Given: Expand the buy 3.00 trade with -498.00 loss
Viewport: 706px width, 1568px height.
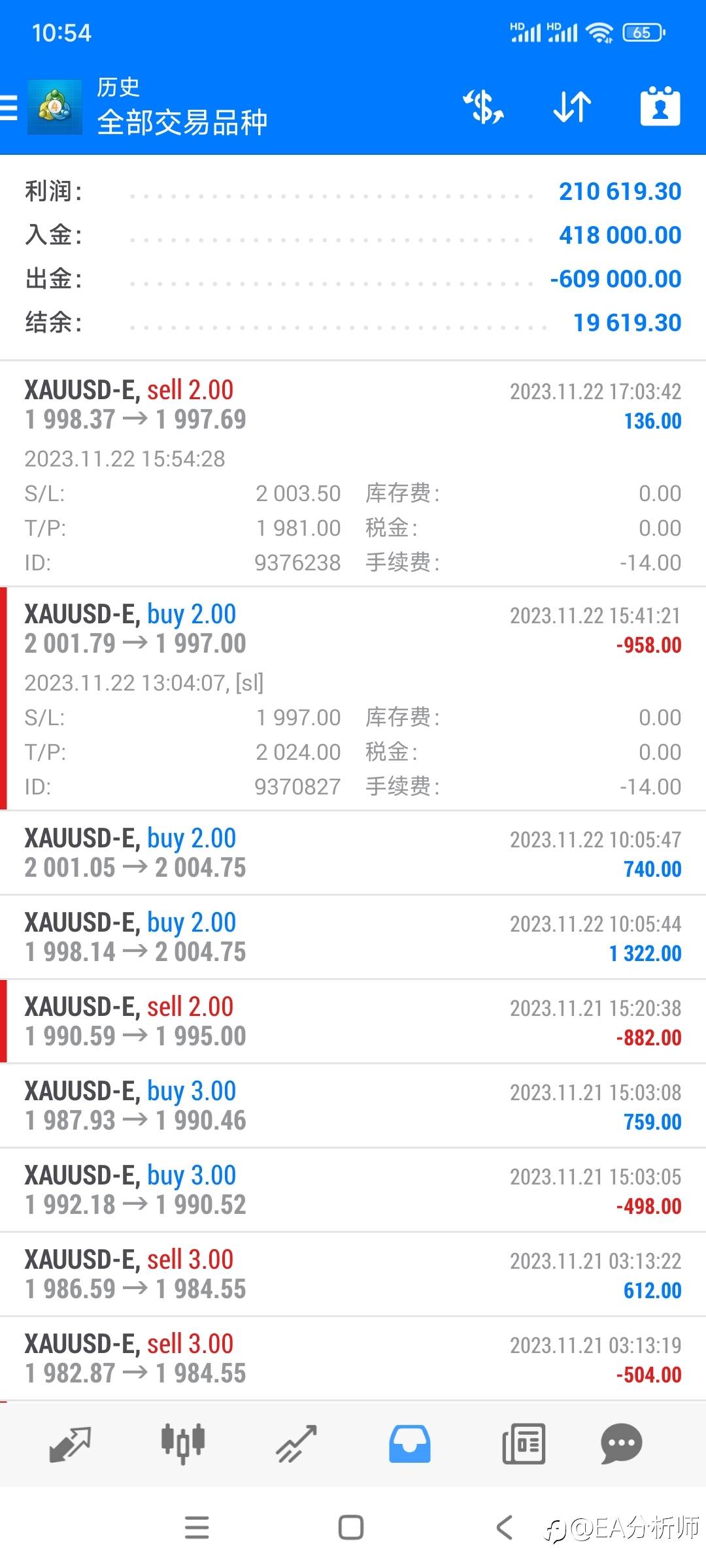Looking at the screenshot, I should click(353, 1190).
